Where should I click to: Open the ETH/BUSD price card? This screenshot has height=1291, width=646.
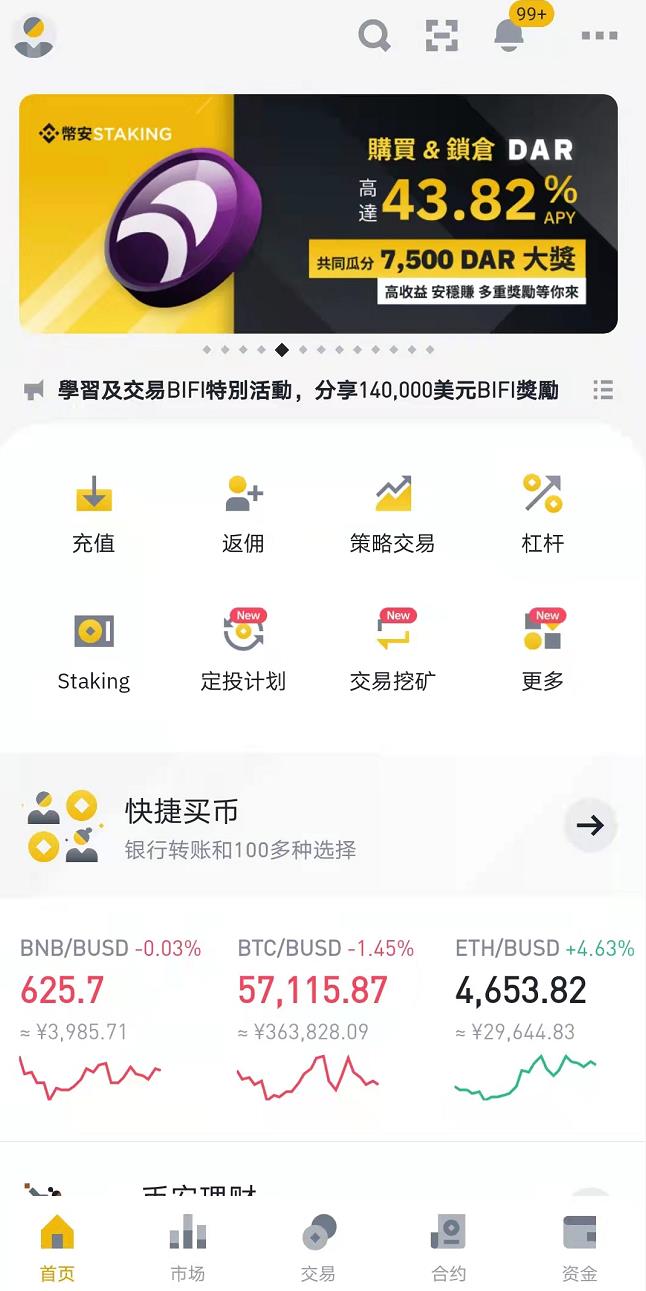pos(543,1015)
